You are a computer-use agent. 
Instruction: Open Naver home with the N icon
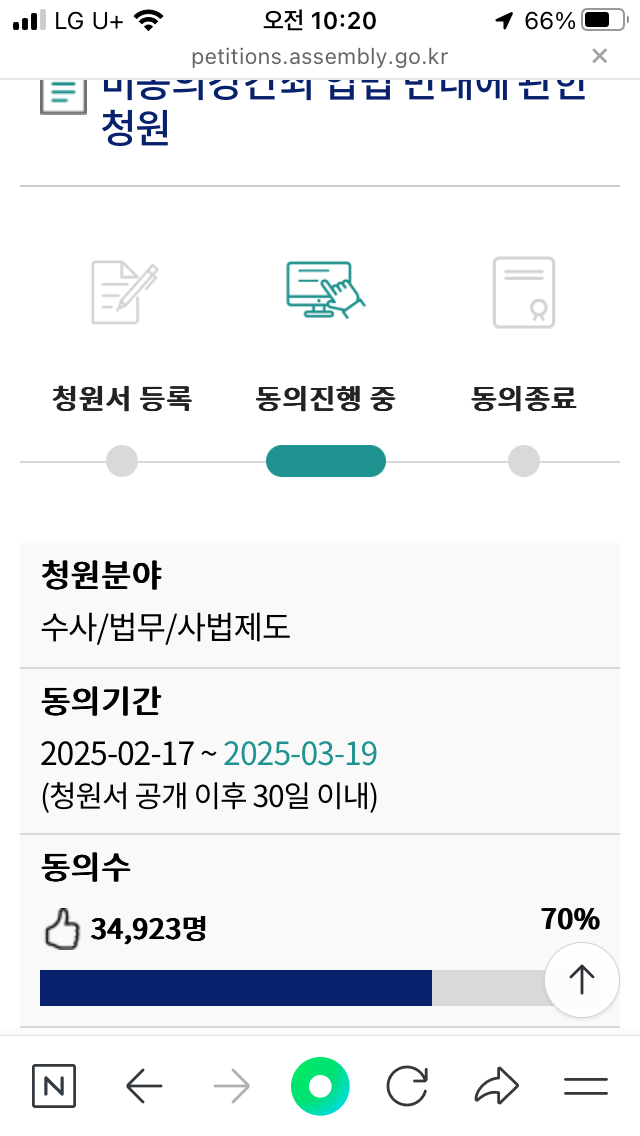coord(54,1086)
